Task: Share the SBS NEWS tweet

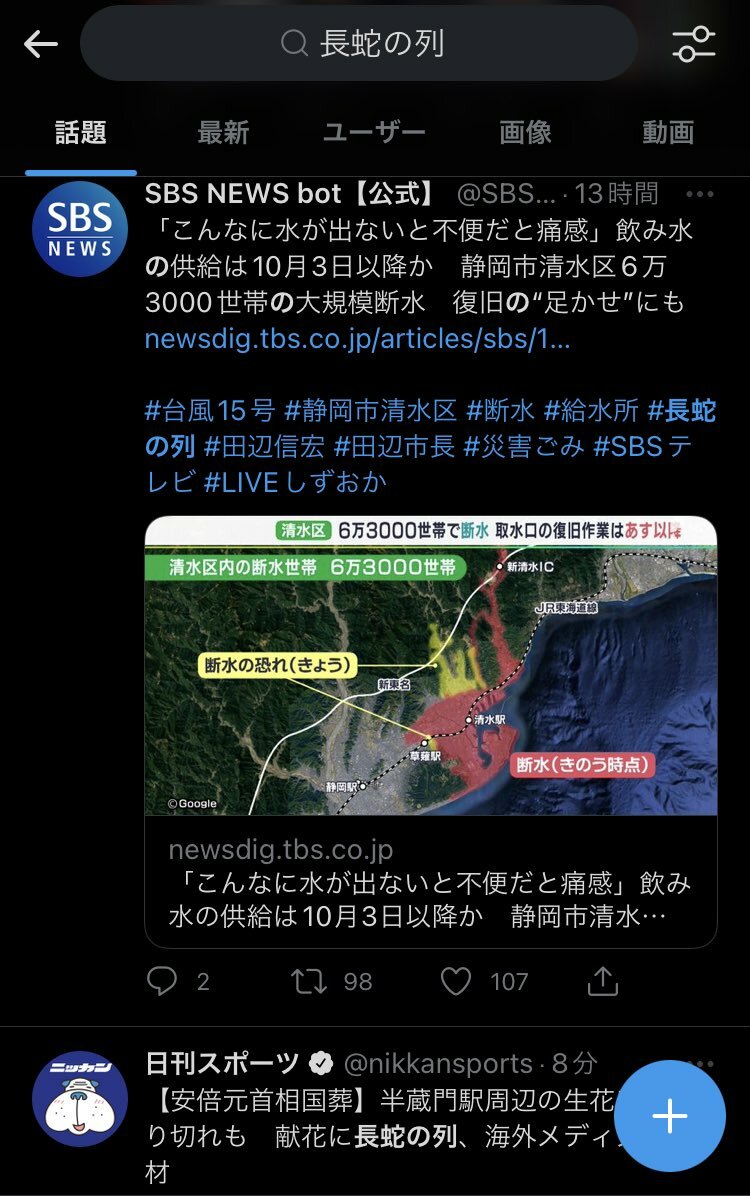Action: click(602, 981)
